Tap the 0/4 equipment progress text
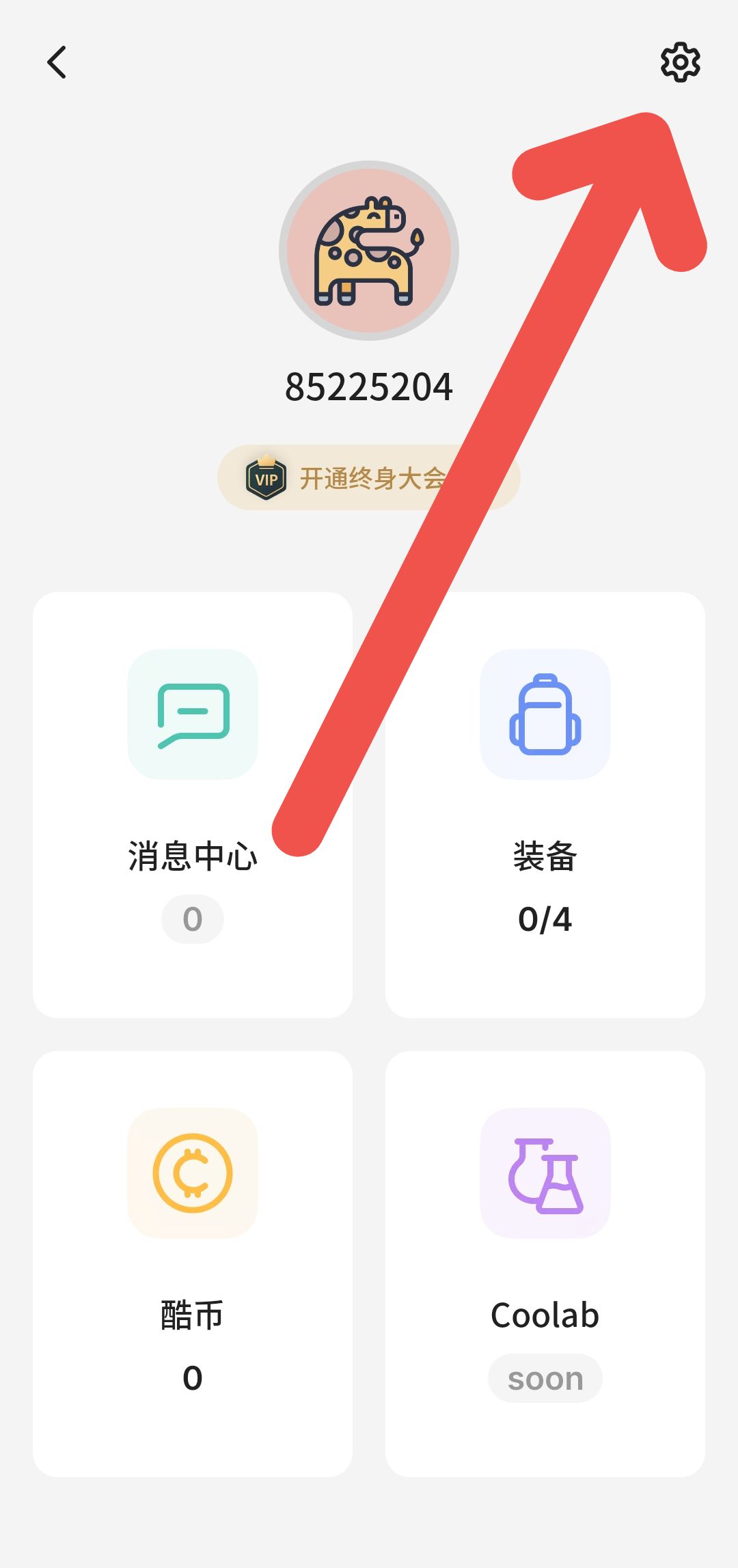This screenshot has width=738, height=1568. pyautogui.click(x=545, y=918)
